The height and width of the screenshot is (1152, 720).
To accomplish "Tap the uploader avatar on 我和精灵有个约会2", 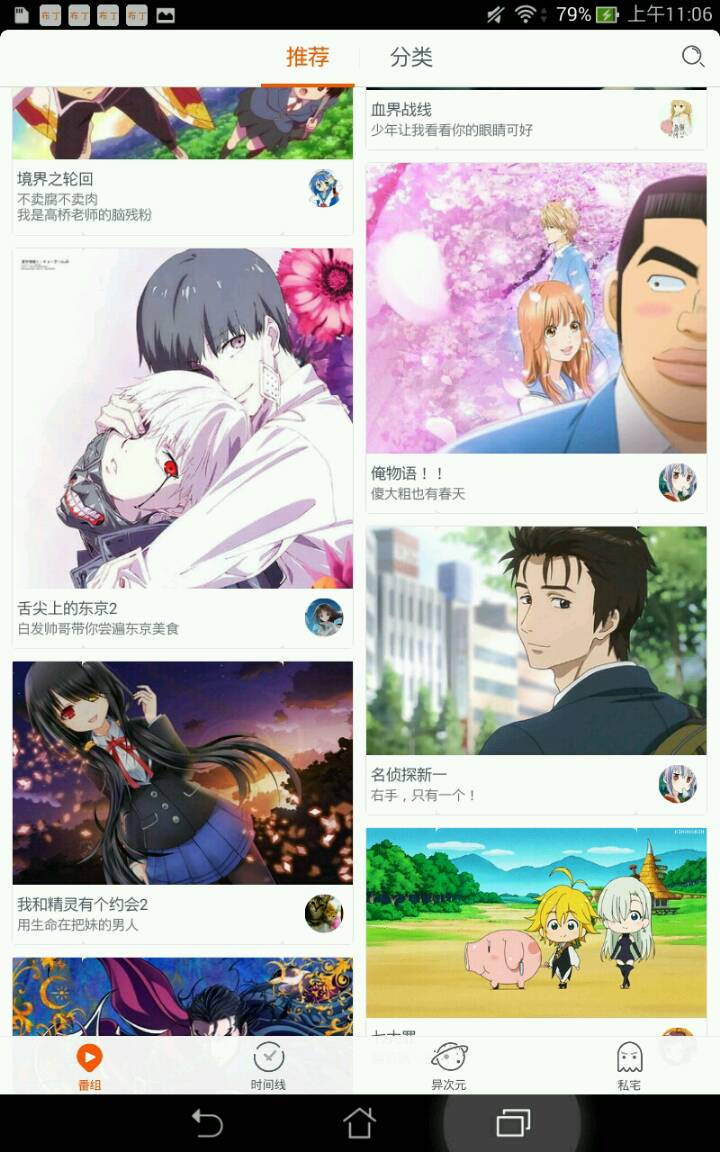I will pos(324,913).
